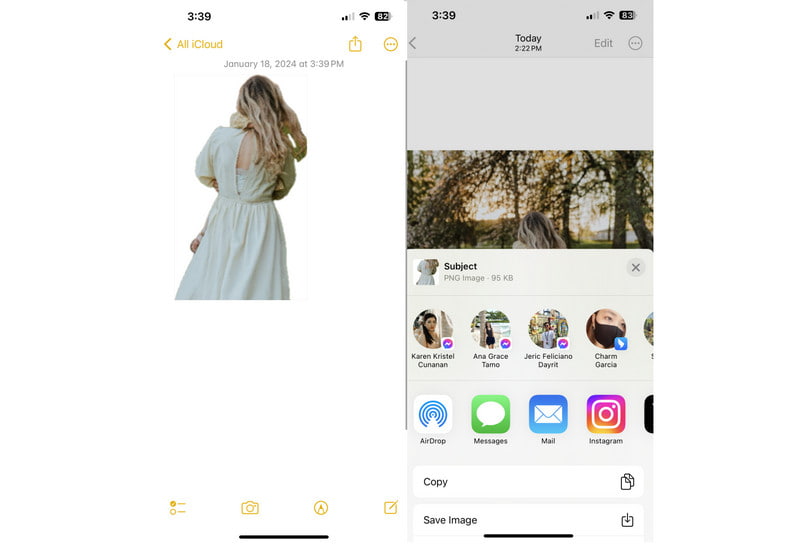Share the subject through Messages
Screen dimensions: 800x544
(490, 414)
